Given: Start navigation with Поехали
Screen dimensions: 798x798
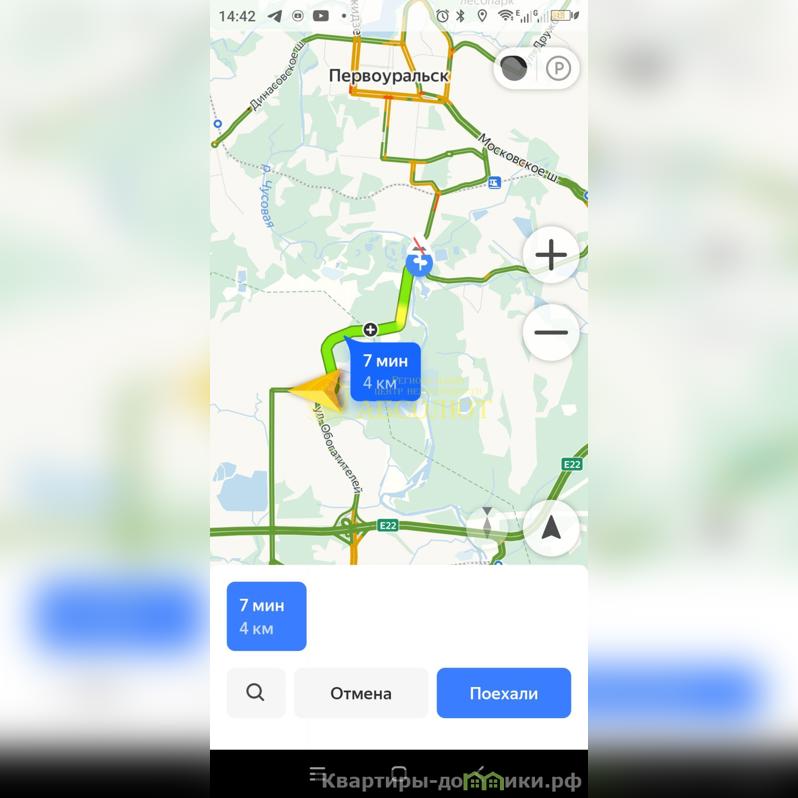Looking at the screenshot, I should (503, 693).
